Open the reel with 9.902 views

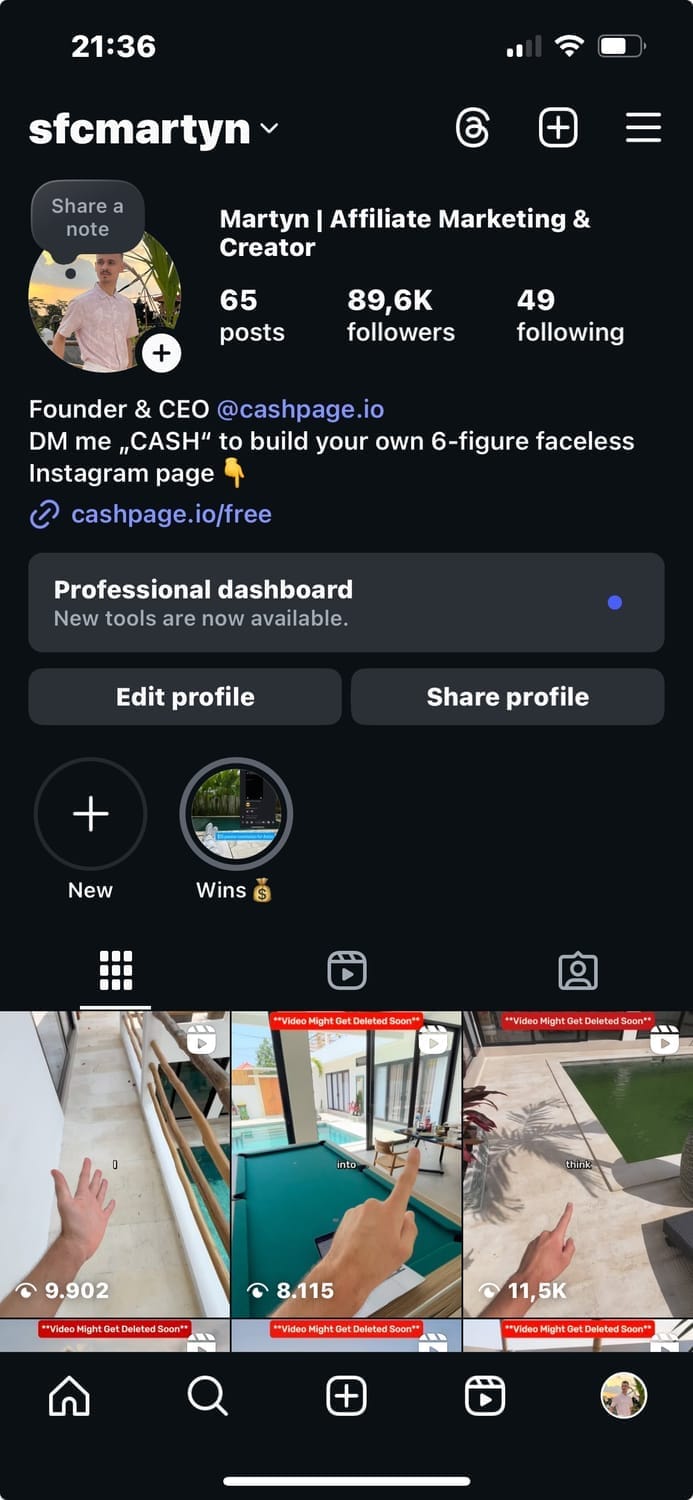click(114, 1165)
